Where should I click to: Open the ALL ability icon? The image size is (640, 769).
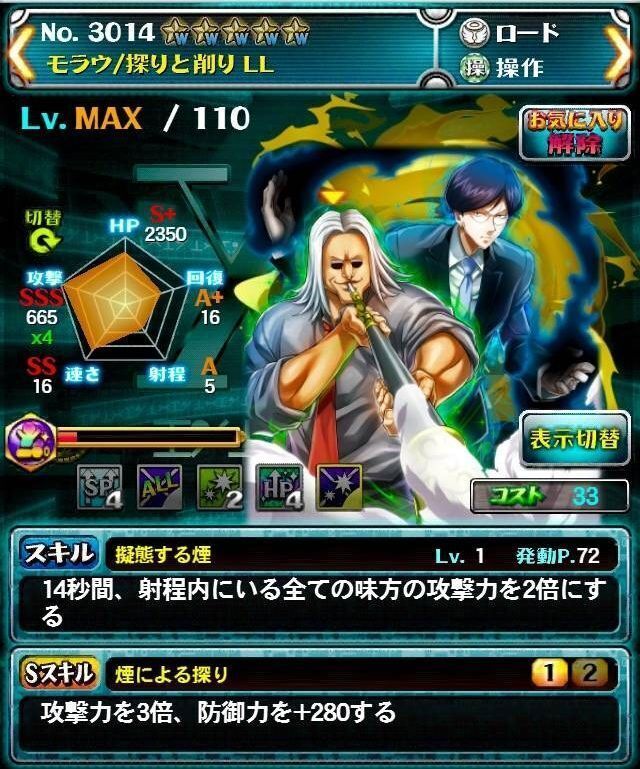pyautogui.click(x=159, y=486)
